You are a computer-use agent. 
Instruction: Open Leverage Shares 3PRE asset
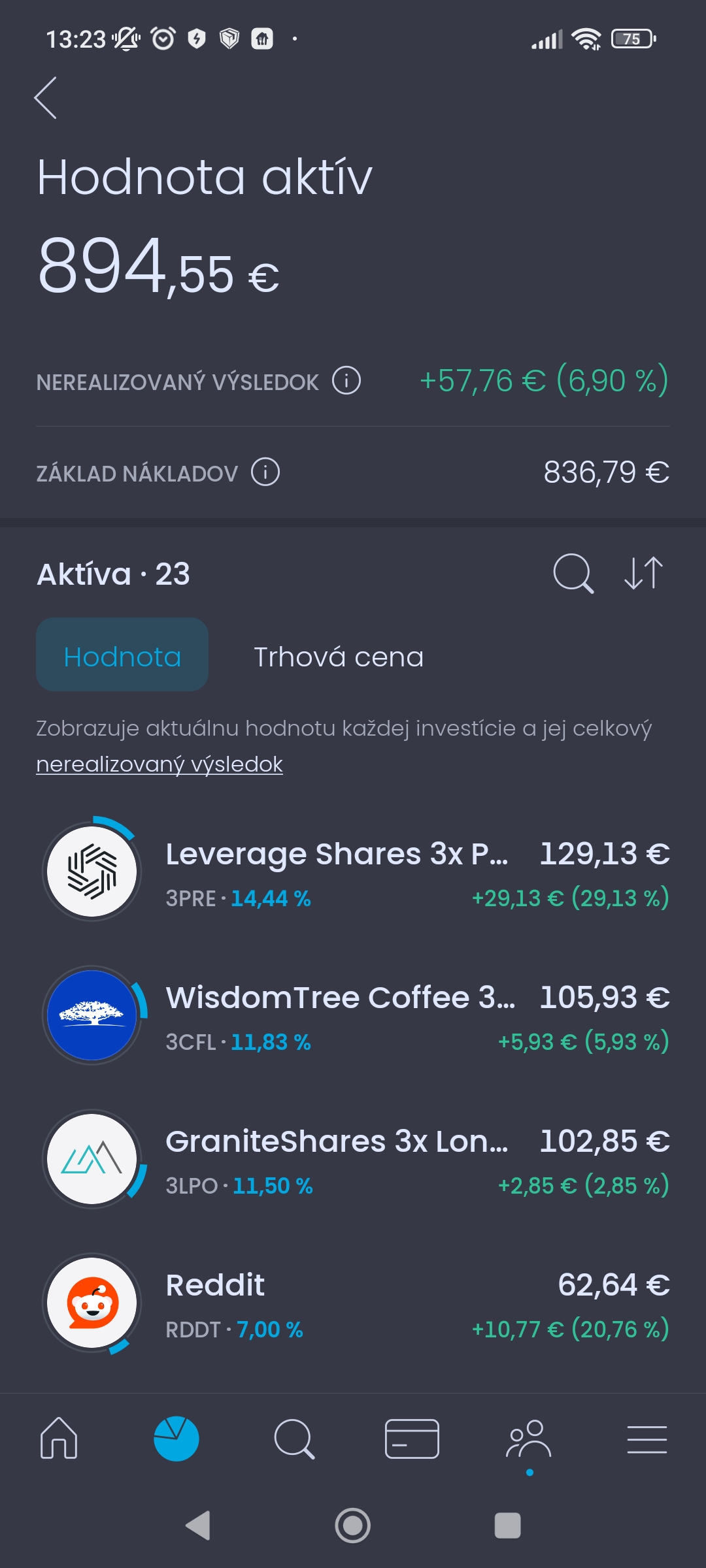pyautogui.click(x=353, y=872)
